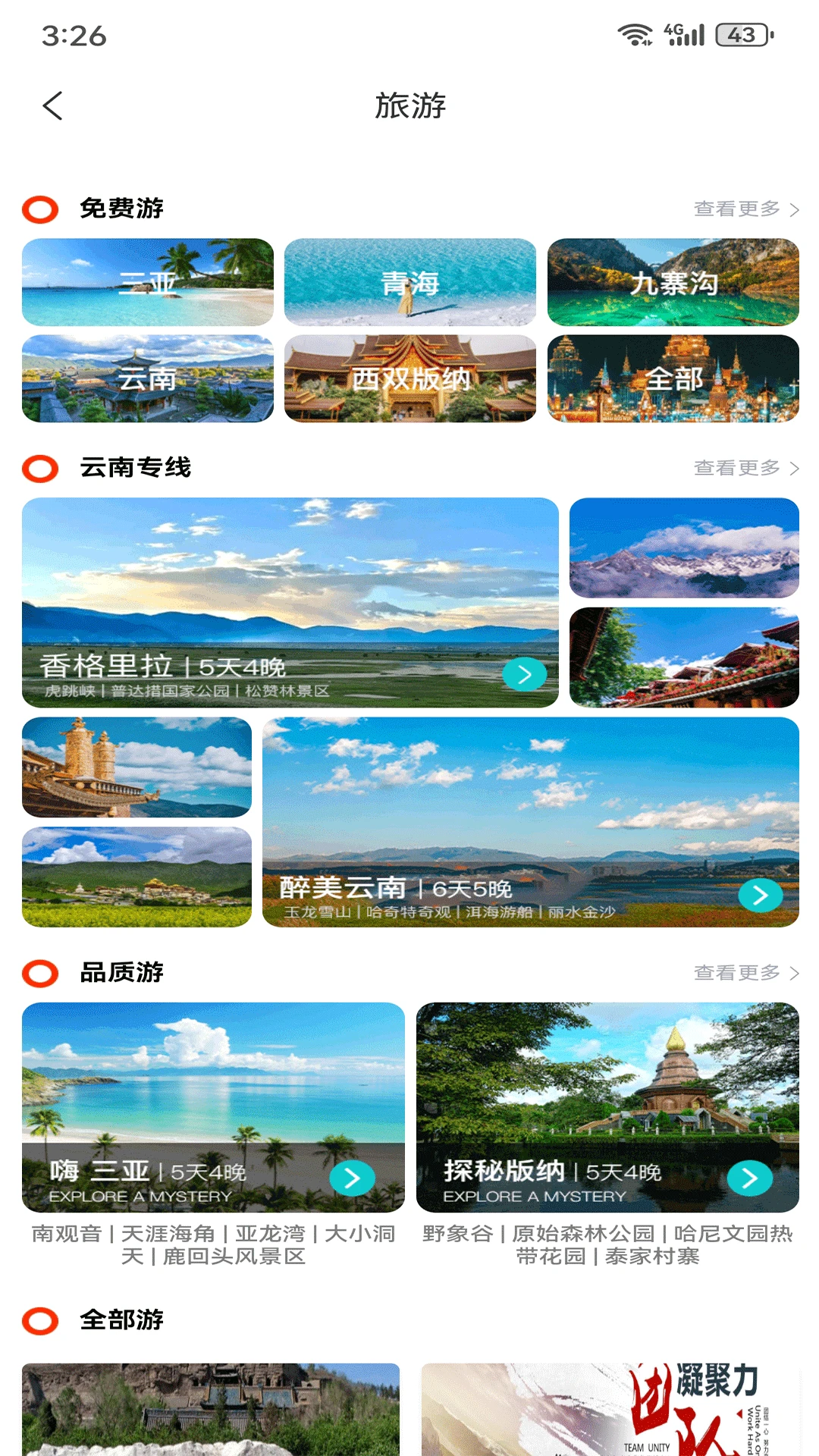819x1456 pixels.
Task: Go back from the 旅游 page
Action: (52, 106)
